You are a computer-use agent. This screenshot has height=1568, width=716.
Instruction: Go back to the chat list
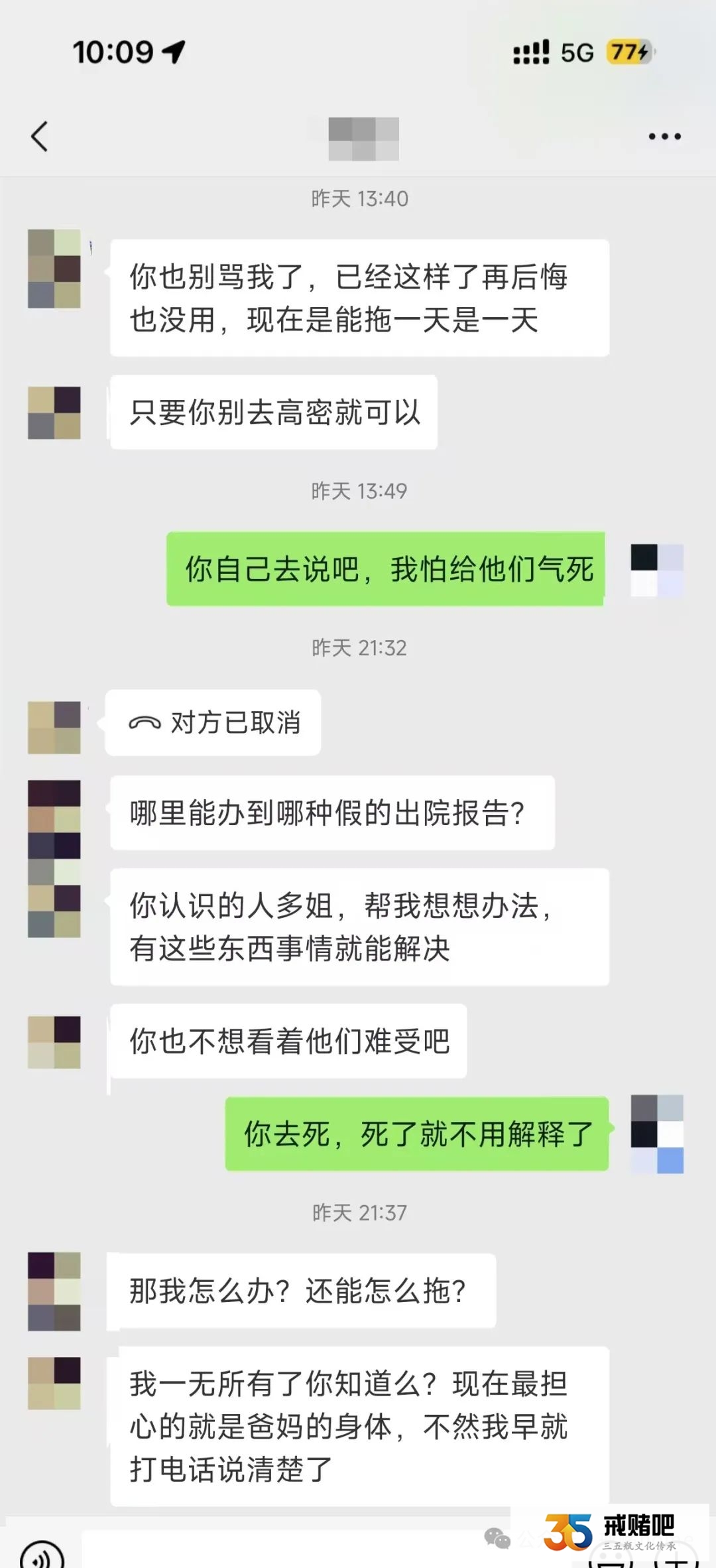pyautogui.click(x=40, y=137)
